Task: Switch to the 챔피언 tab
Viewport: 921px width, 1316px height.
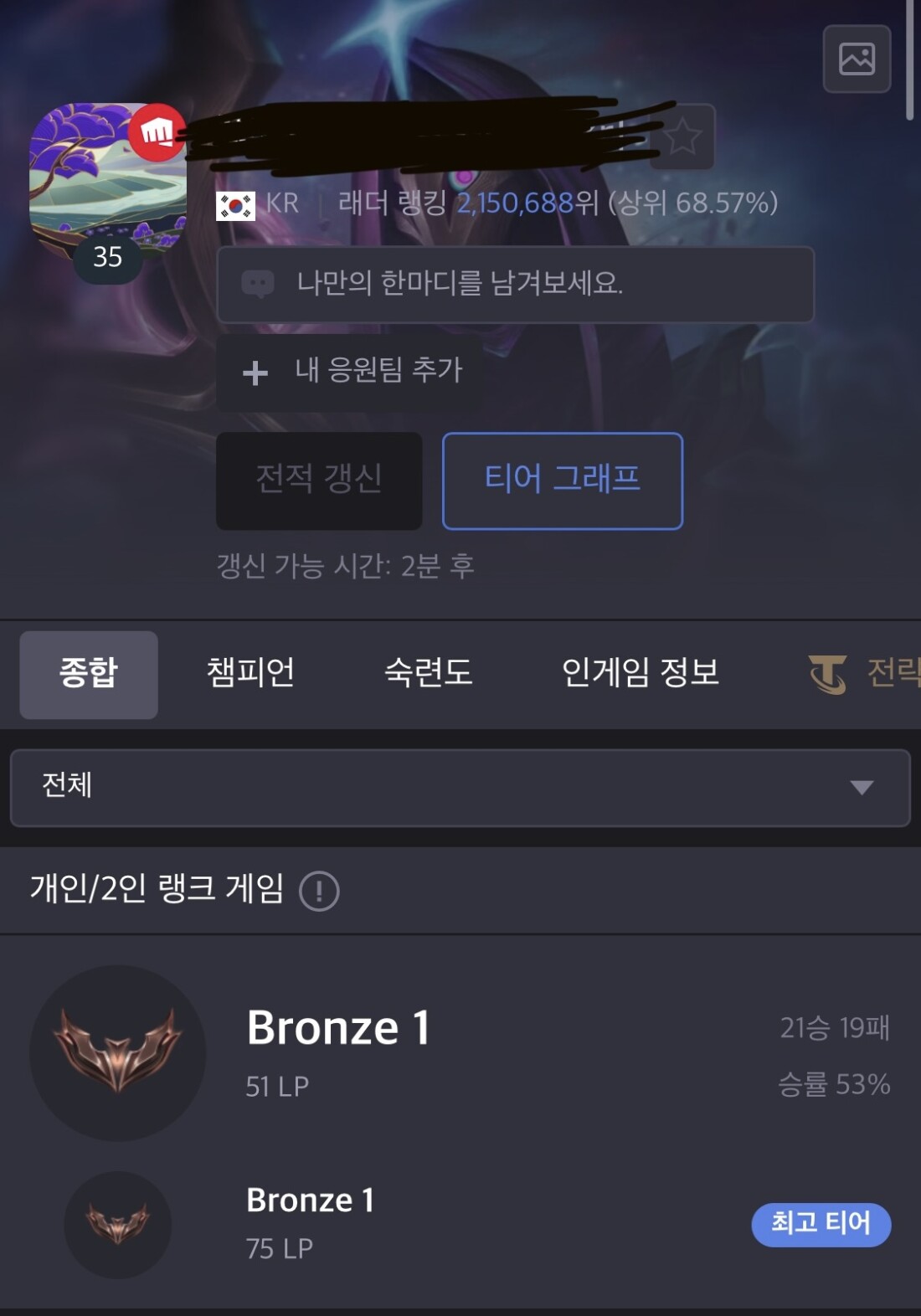Action: pyautogui.click(x=250, y=674)
